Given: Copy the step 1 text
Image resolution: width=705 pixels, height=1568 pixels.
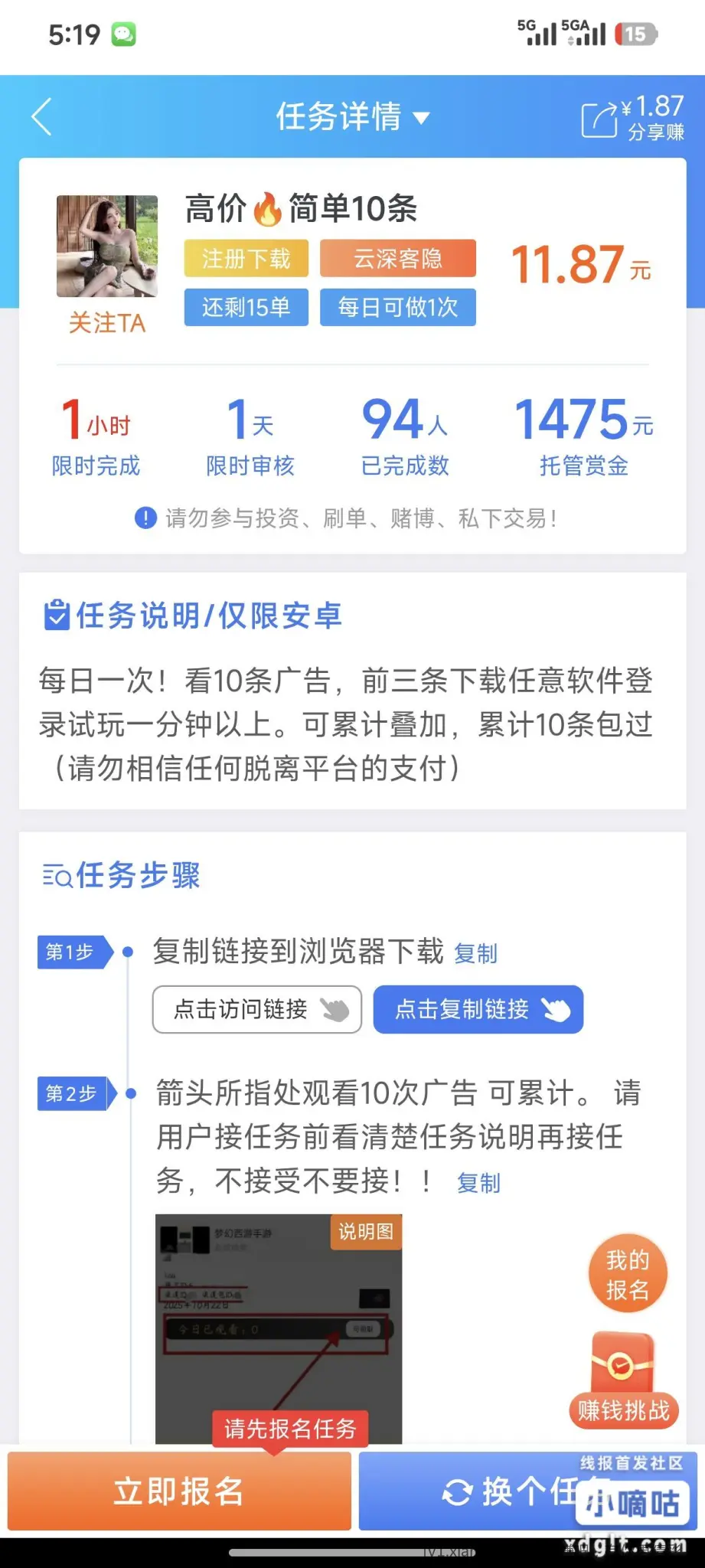Looking at the screenshot, I should click(x=475, y=954).
